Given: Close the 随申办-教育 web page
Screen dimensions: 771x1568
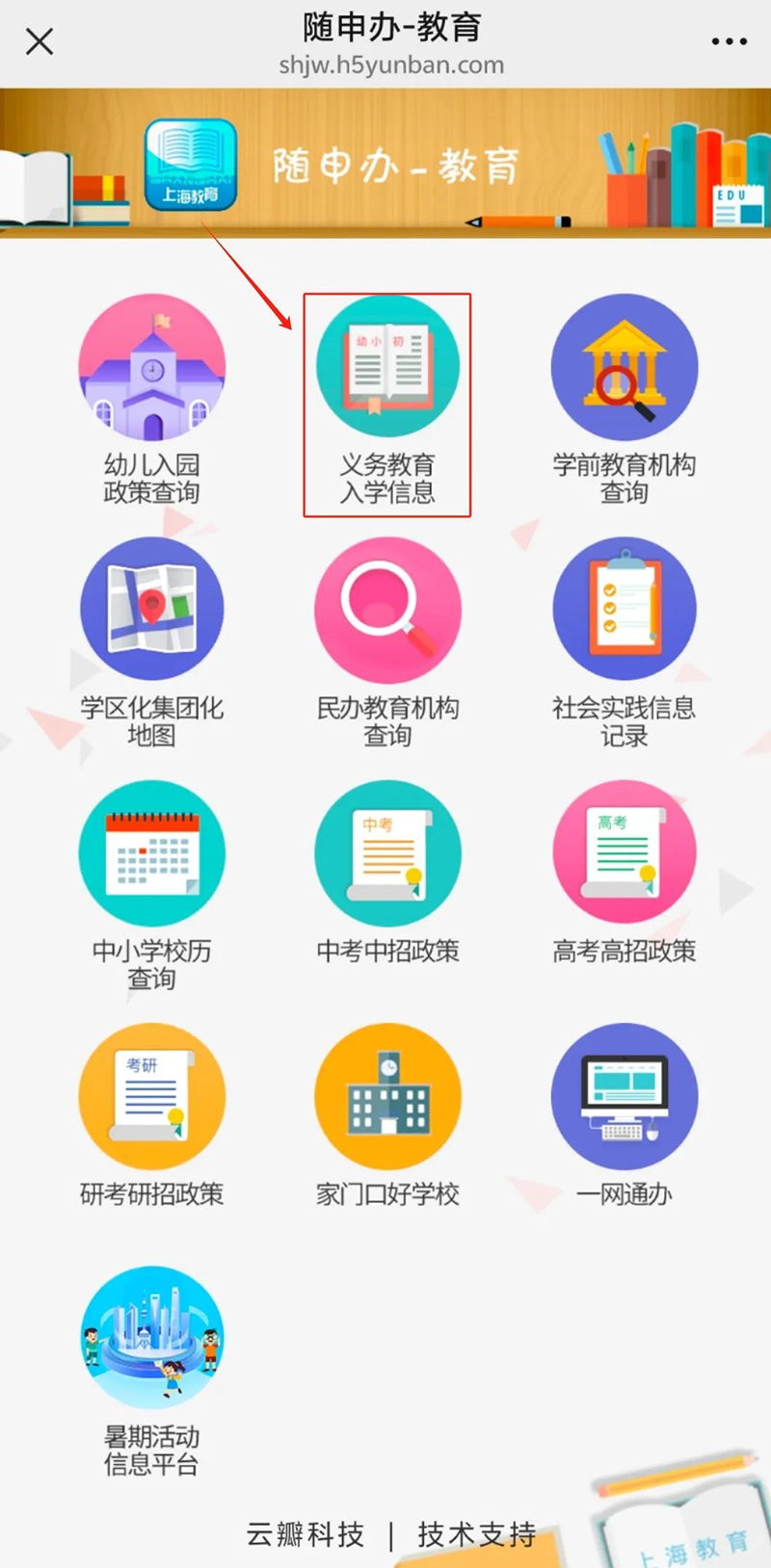Looking at the screenshot, I should pos(40,41).
